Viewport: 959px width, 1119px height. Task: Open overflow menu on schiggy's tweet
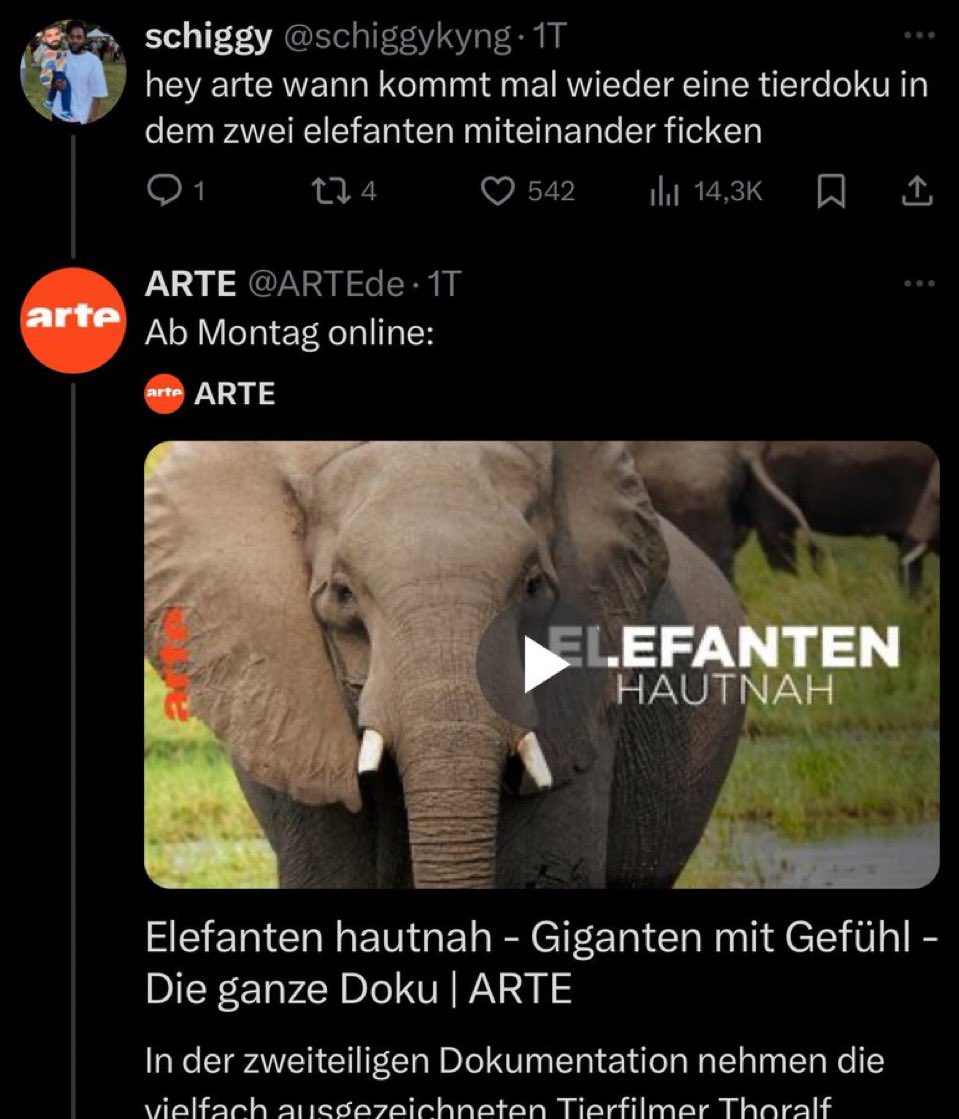916,36
